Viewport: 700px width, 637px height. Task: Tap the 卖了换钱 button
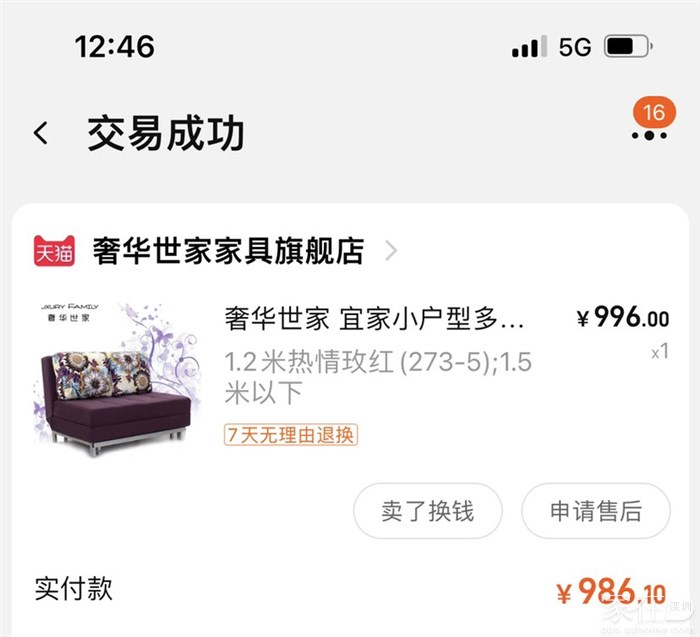point(427,511)
